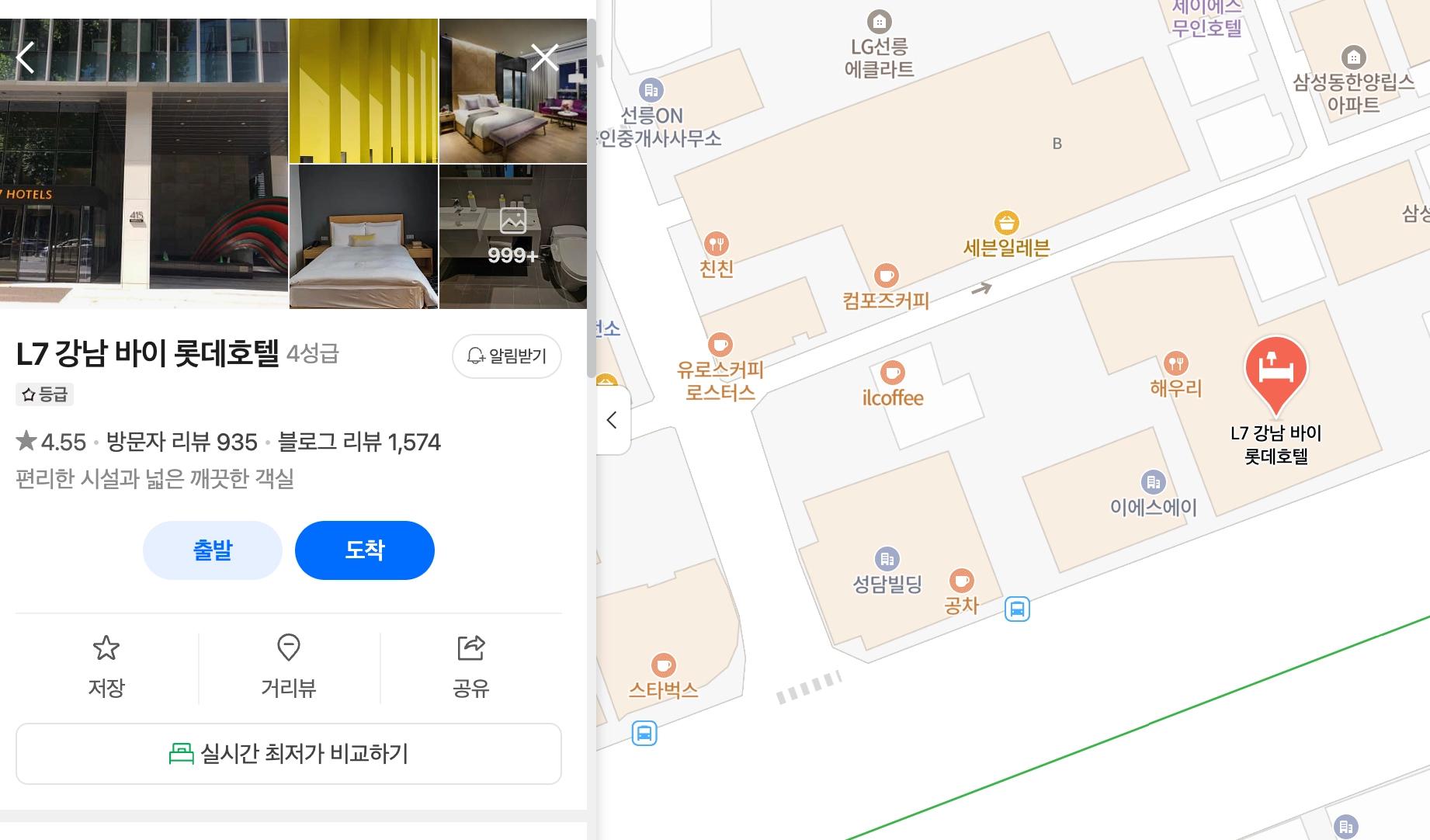Select the 컴포즈커피 cafe marker
This screenshot has height=840, width=1430.
886,276
